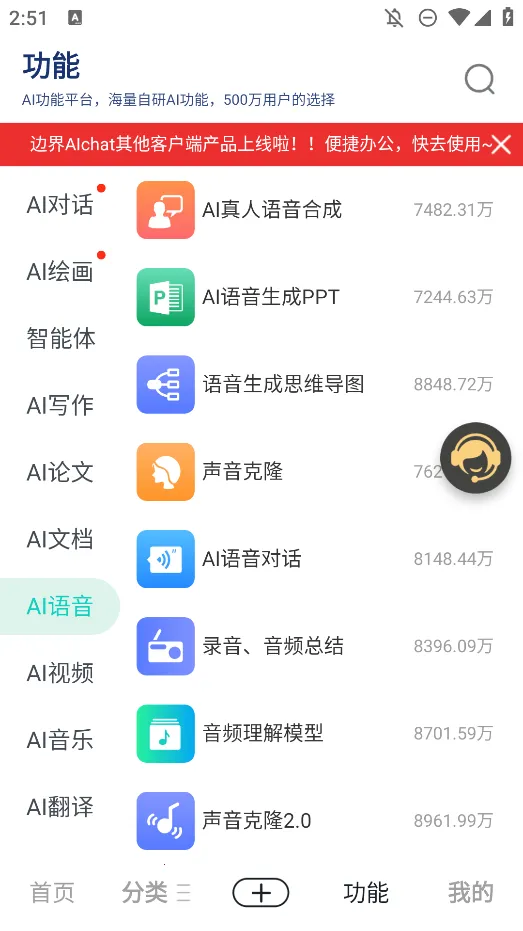Go to the AI写作 category
This screenshot has height=931, width=523.
pos(60,406)
